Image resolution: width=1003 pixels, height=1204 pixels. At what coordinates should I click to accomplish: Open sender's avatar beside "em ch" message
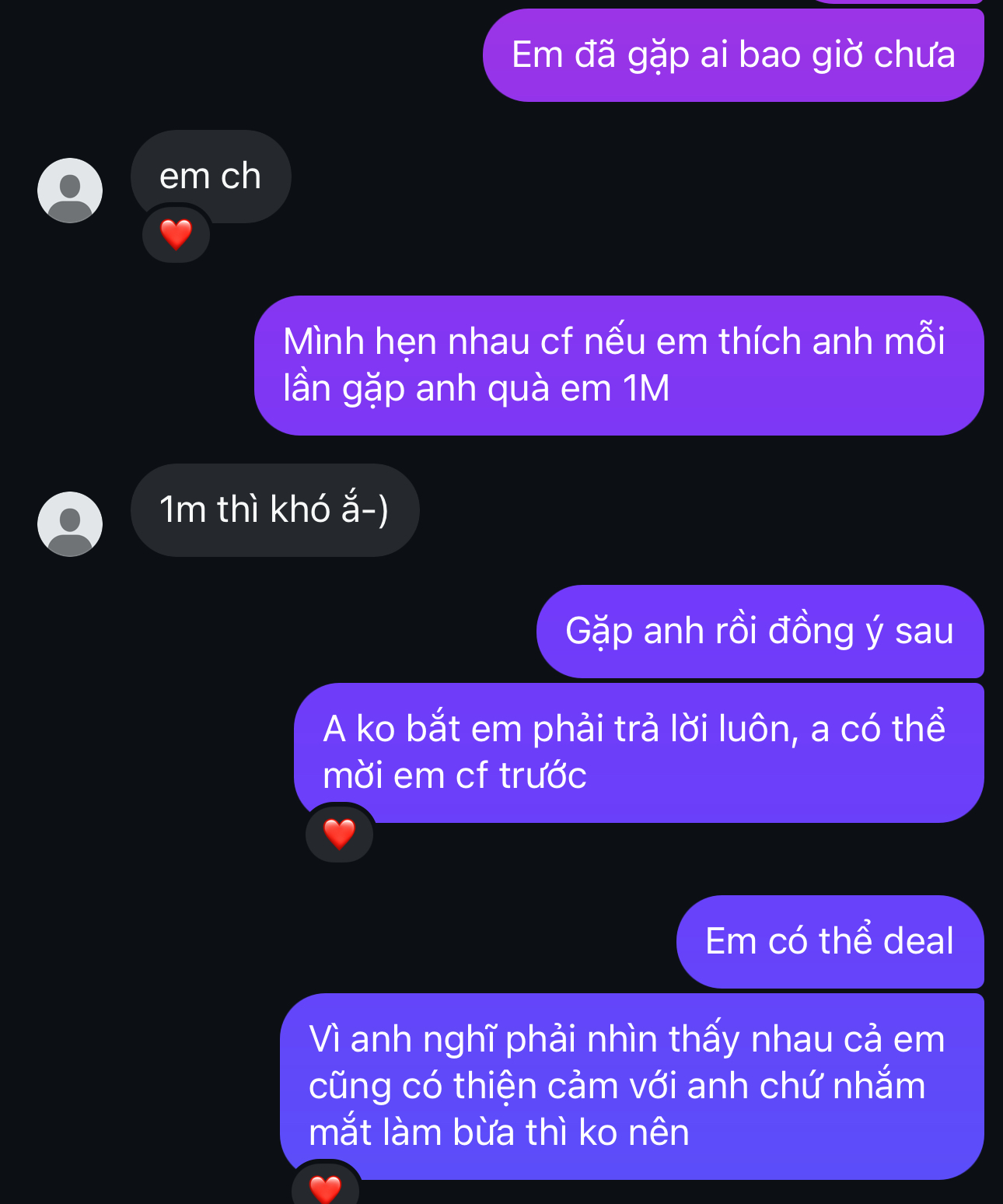tap(70, 191)
